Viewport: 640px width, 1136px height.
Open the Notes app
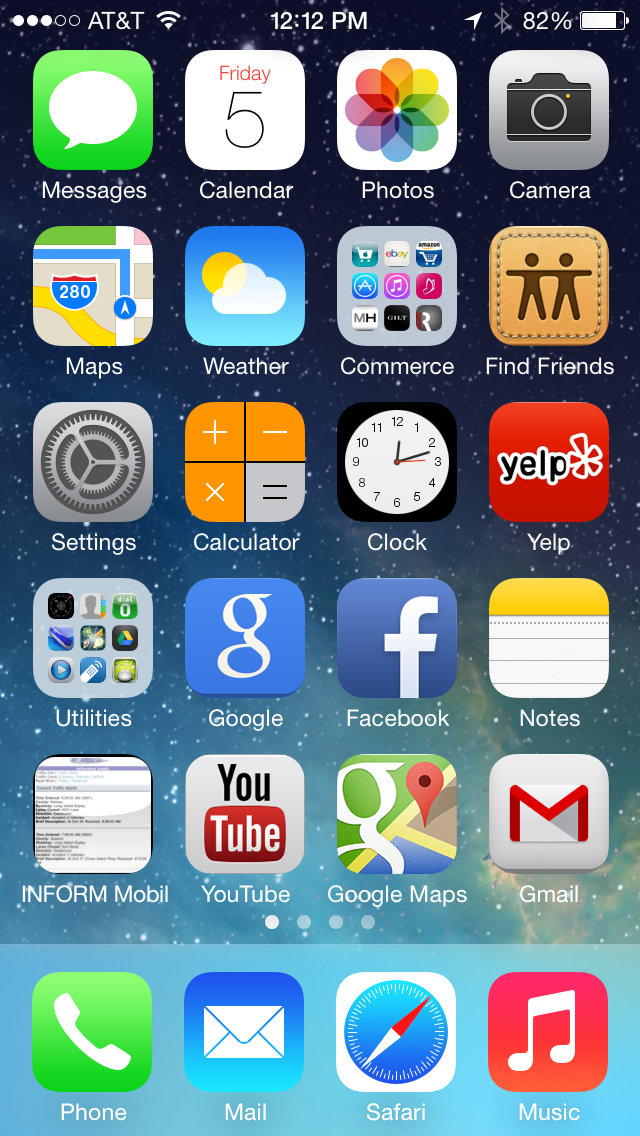(x=549, y=639)
